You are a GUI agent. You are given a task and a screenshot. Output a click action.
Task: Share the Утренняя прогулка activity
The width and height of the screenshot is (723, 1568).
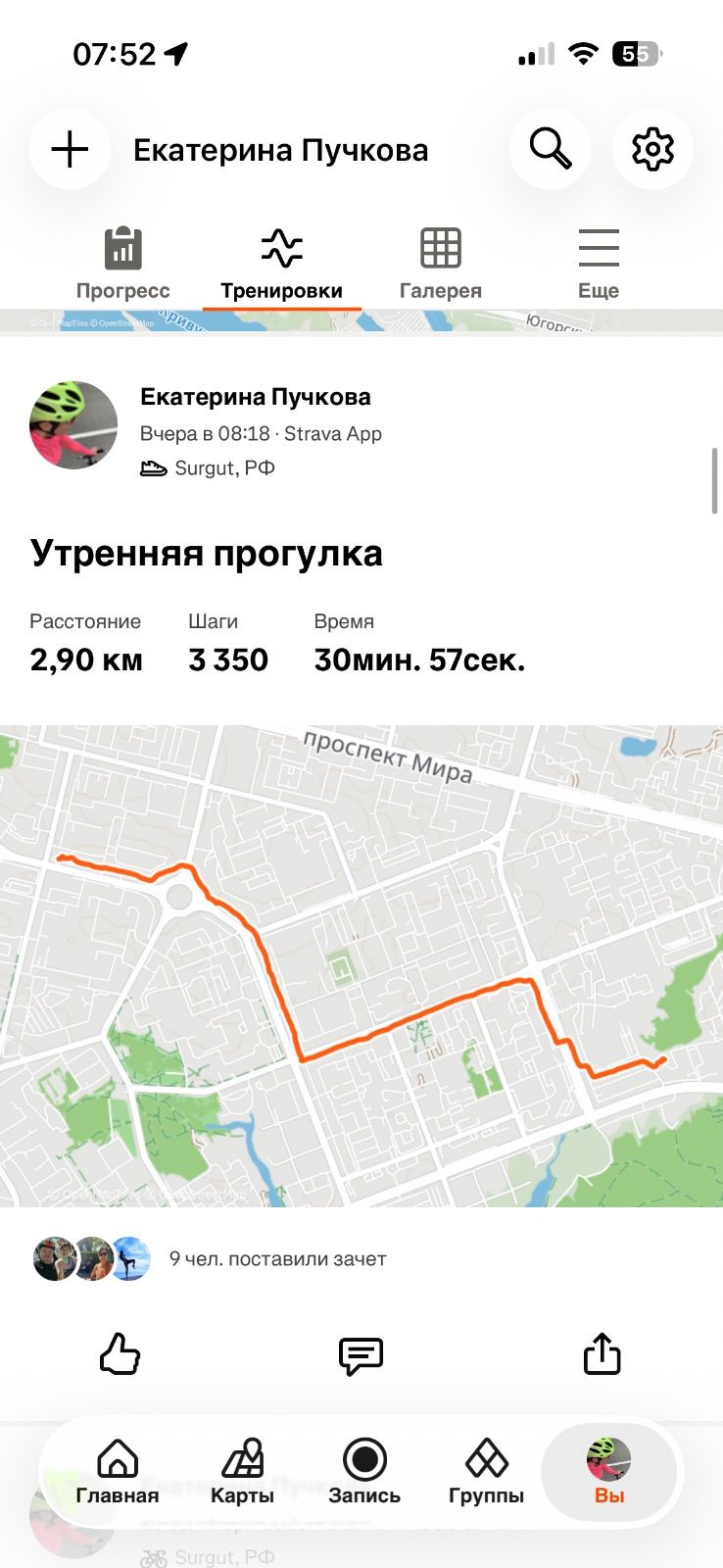602,1353
